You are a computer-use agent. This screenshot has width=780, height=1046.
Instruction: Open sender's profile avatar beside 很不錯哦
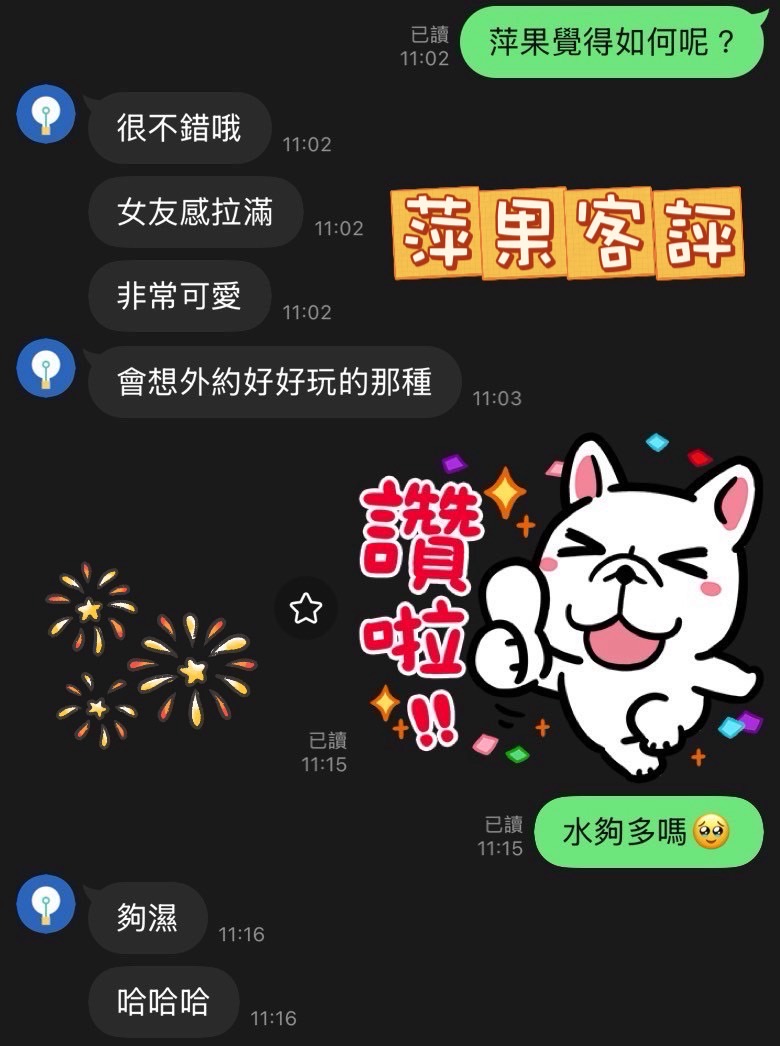click(46, 114)
